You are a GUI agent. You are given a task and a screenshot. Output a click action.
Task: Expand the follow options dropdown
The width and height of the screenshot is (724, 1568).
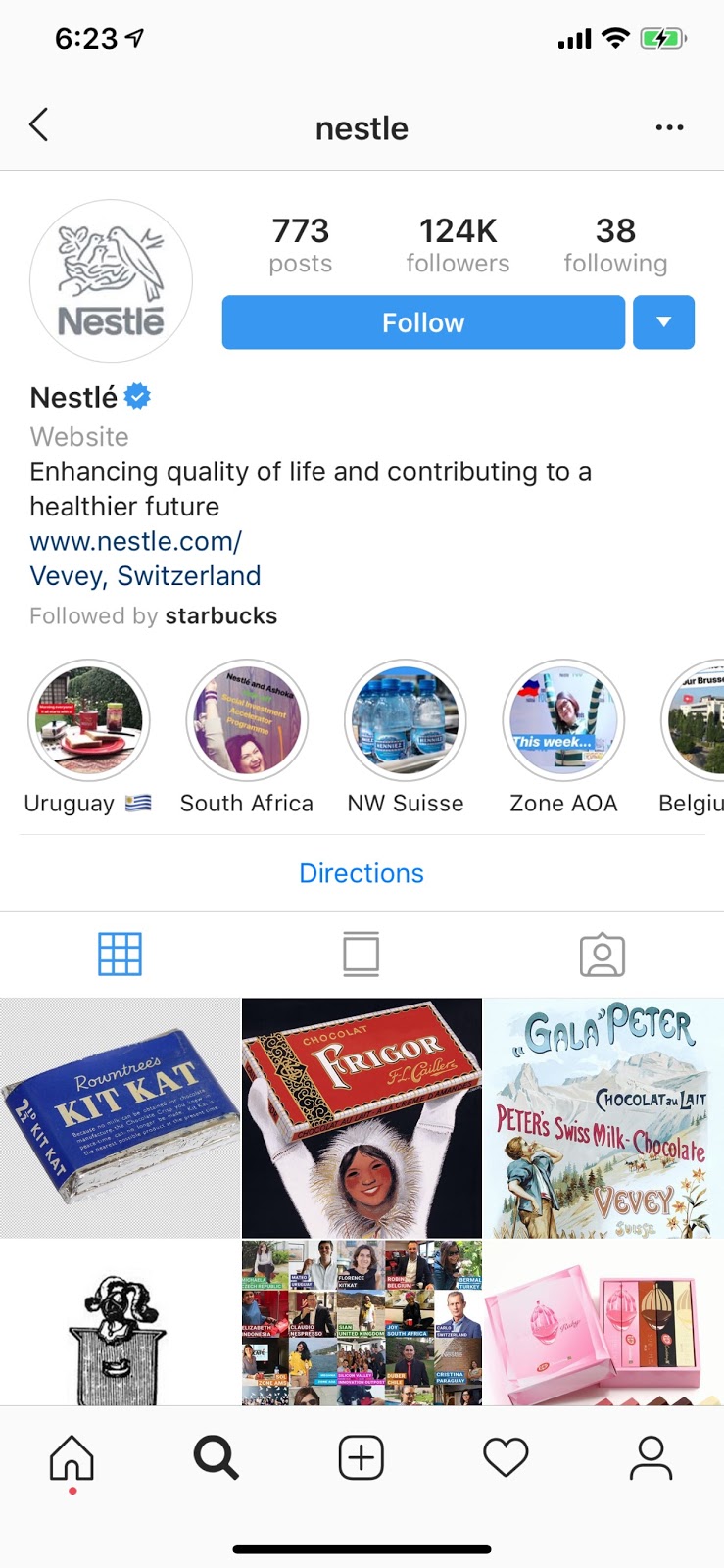663,321
